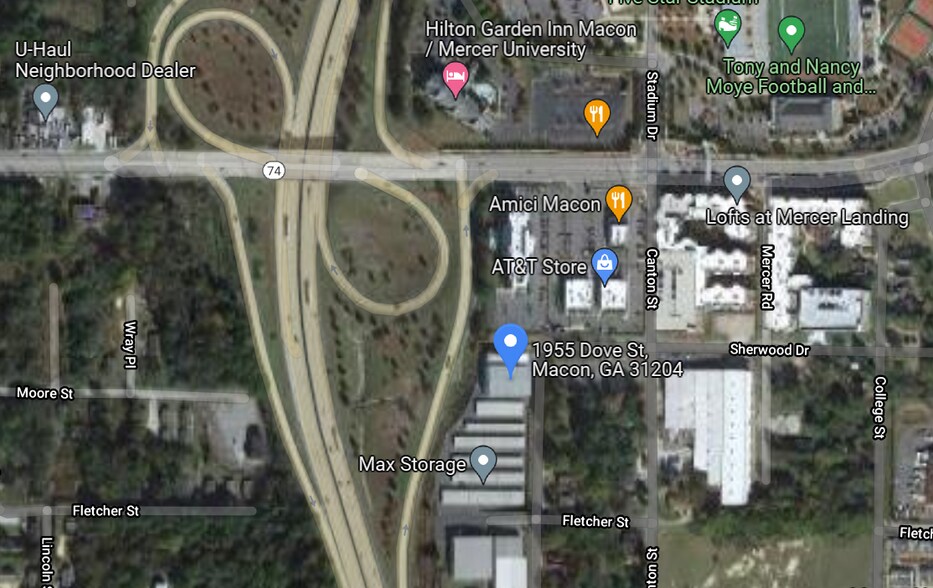Screen dimensions: 933x588
Task: Select the Hilton Garden Inn Macon hotel marker
Action: click(x=456, y=77)
